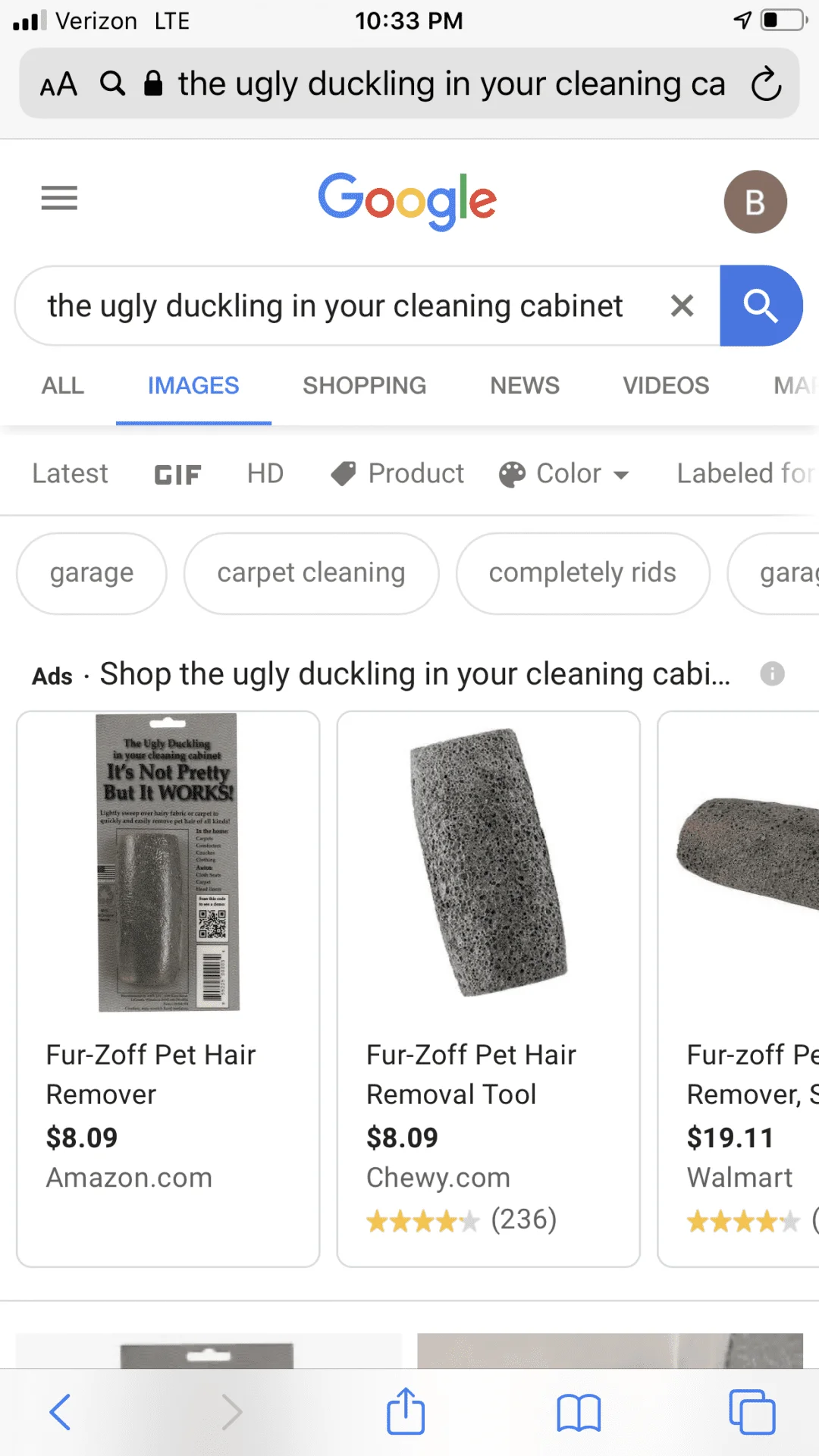Viewport: 819px width, 1456px height.
Task: Apply the Product filter
Action: tap(397, 474)
